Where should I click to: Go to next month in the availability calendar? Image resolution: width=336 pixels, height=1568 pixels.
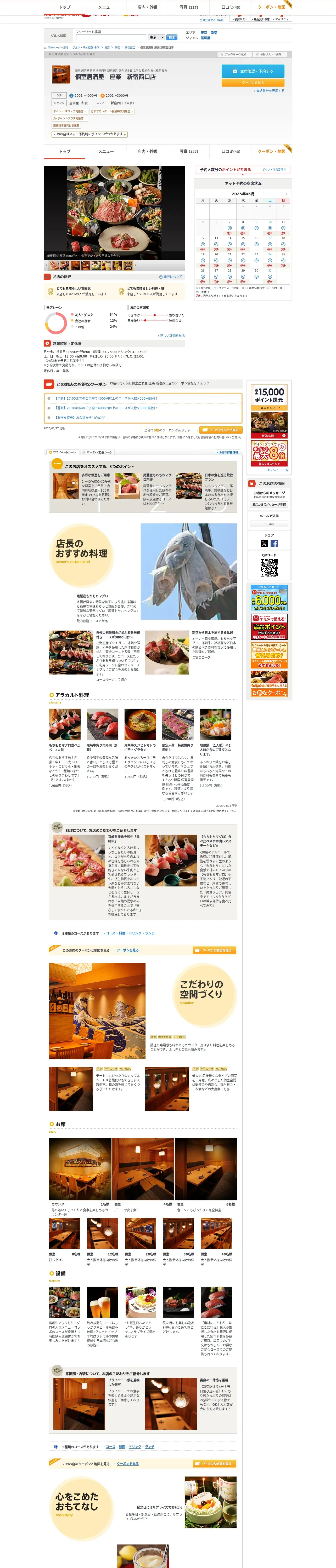286,194
